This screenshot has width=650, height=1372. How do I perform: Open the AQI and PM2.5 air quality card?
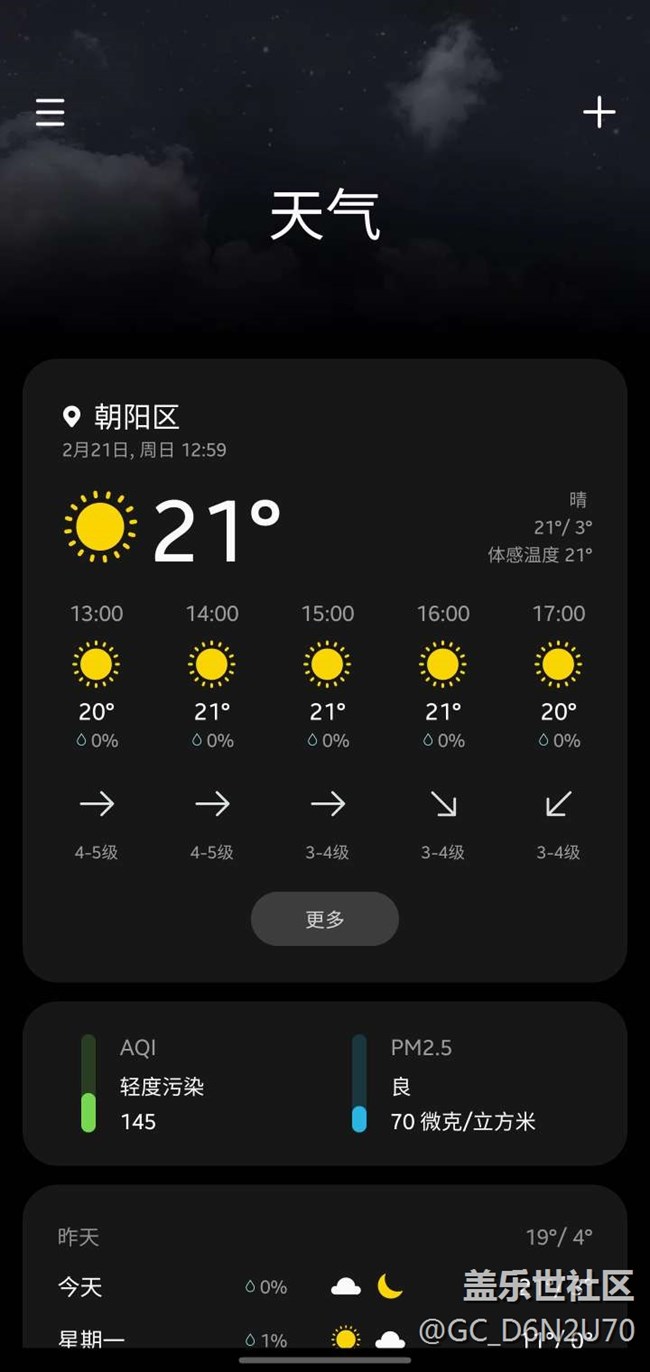coord(324,1084)
